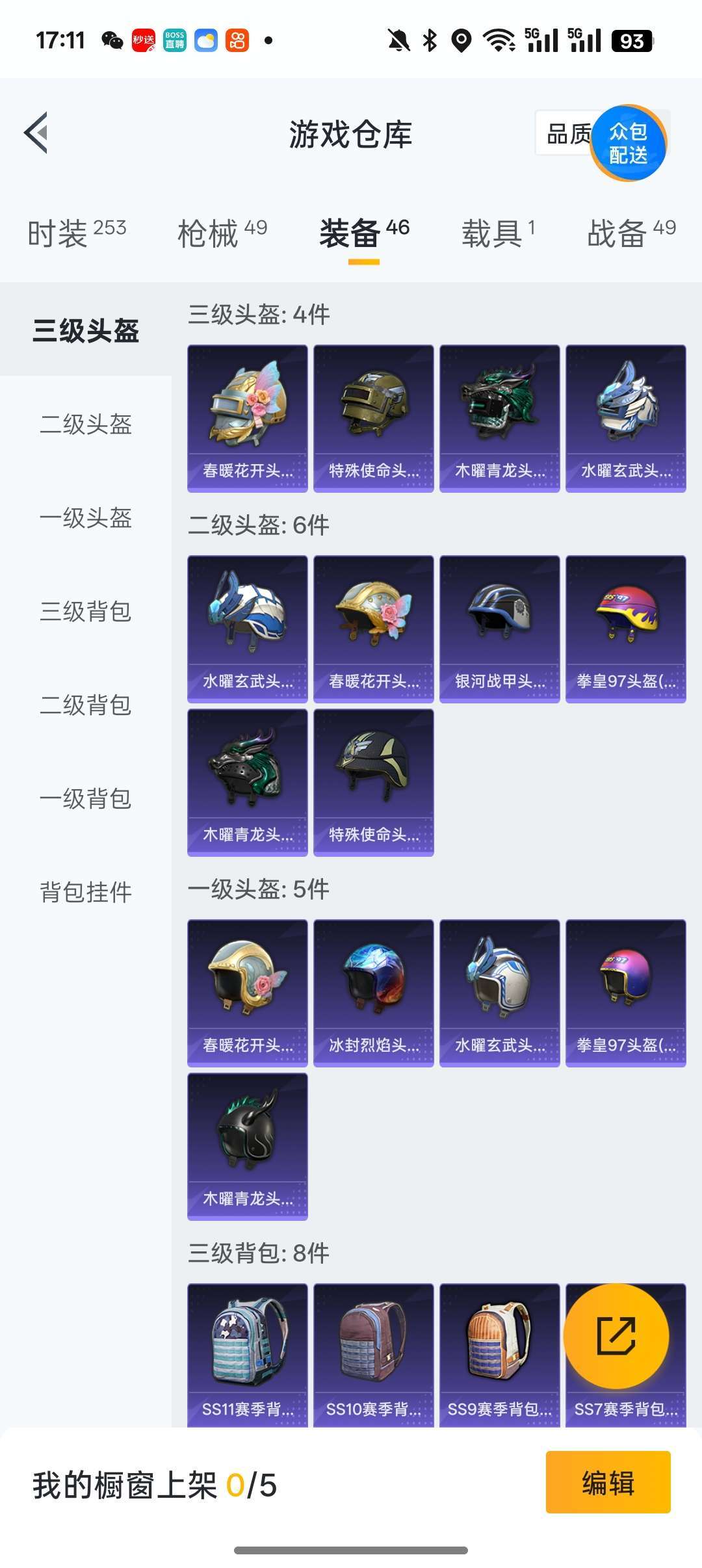
Task: Tap the 编辑 button
Action: click(x=608, y=1483)
